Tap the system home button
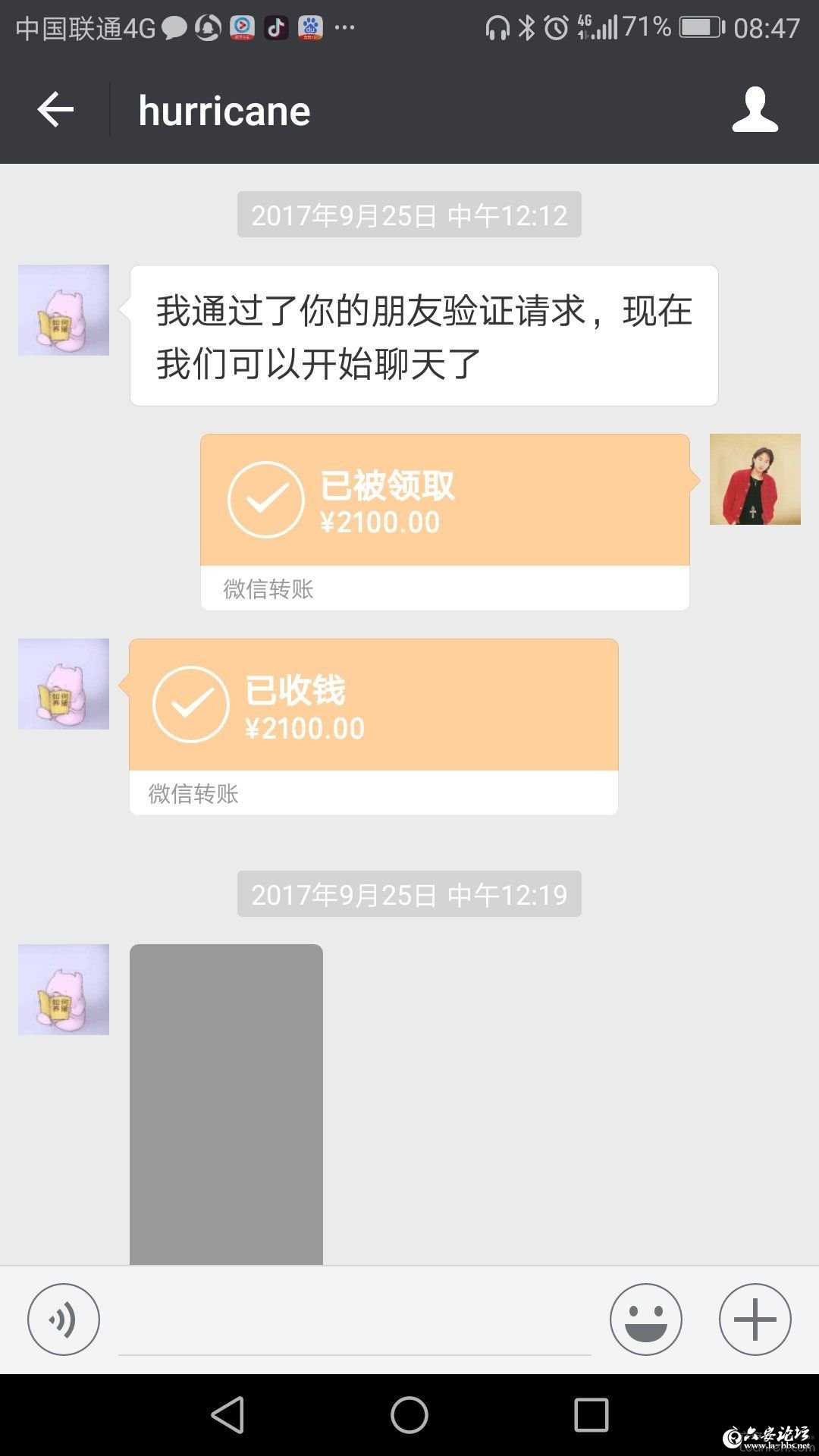This screenshot has height=1456, width=819. [x=409, y=1415]
